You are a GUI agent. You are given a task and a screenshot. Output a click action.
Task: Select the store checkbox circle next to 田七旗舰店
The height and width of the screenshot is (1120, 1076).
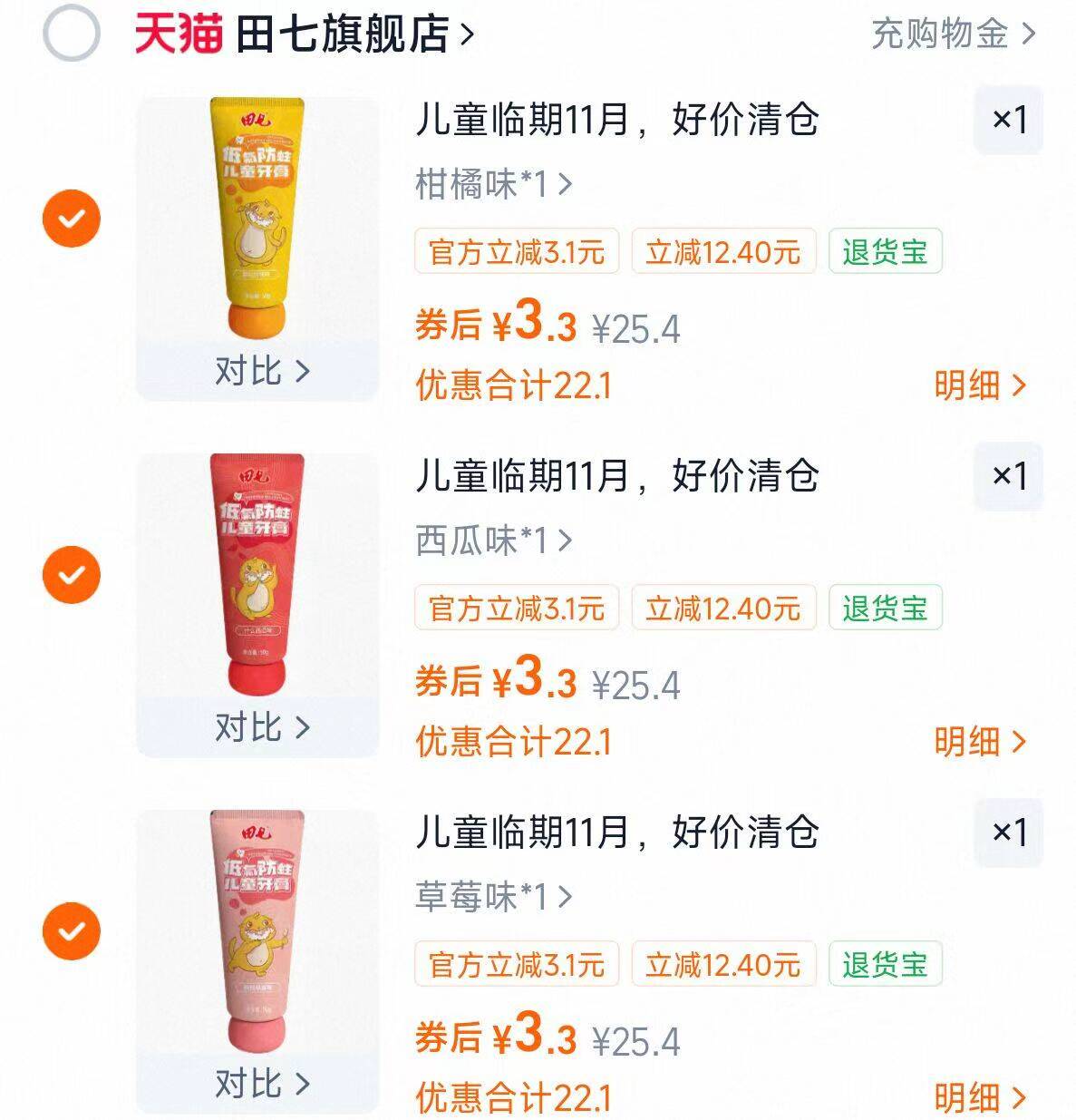[x=71, y=34]
